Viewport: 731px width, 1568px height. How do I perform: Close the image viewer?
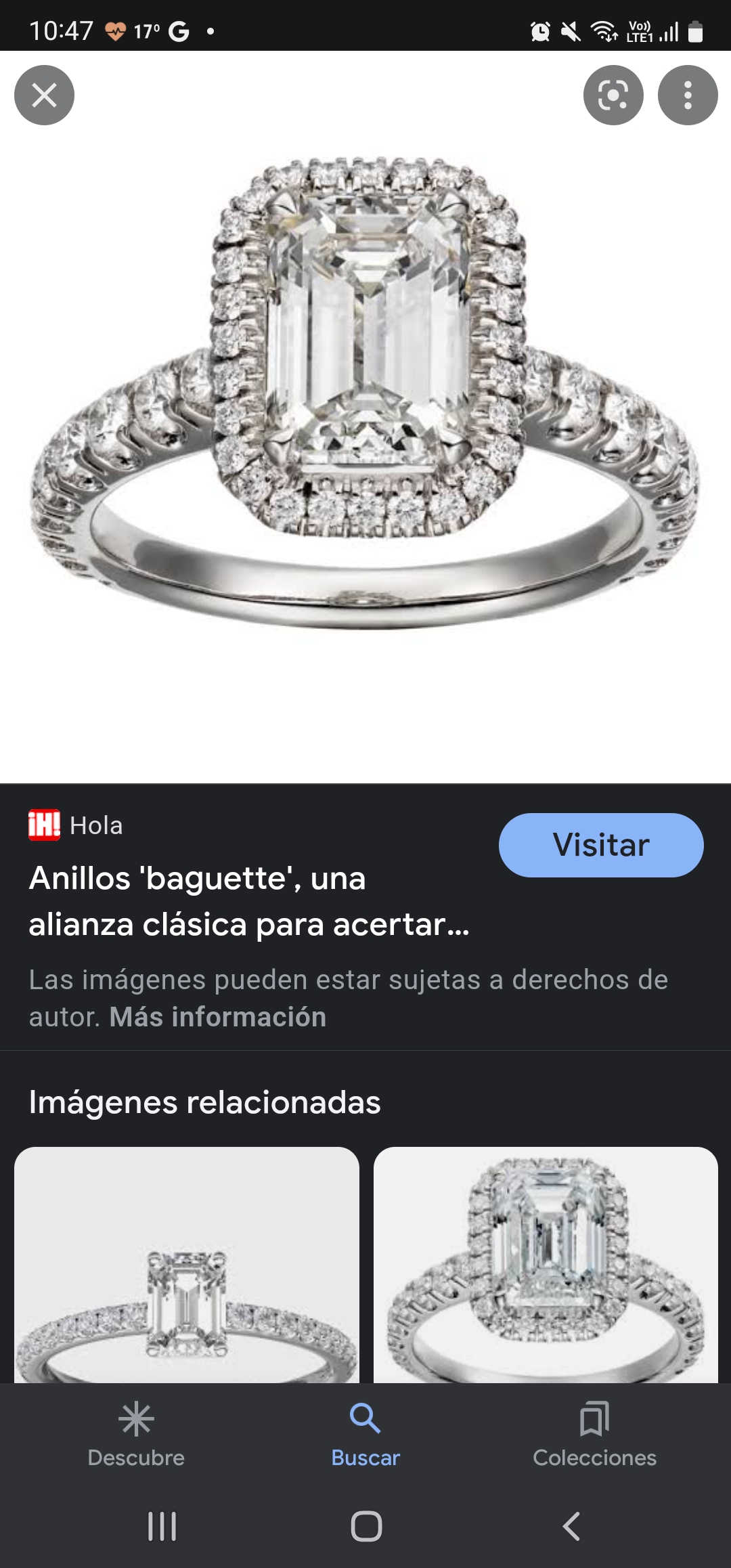45,95
